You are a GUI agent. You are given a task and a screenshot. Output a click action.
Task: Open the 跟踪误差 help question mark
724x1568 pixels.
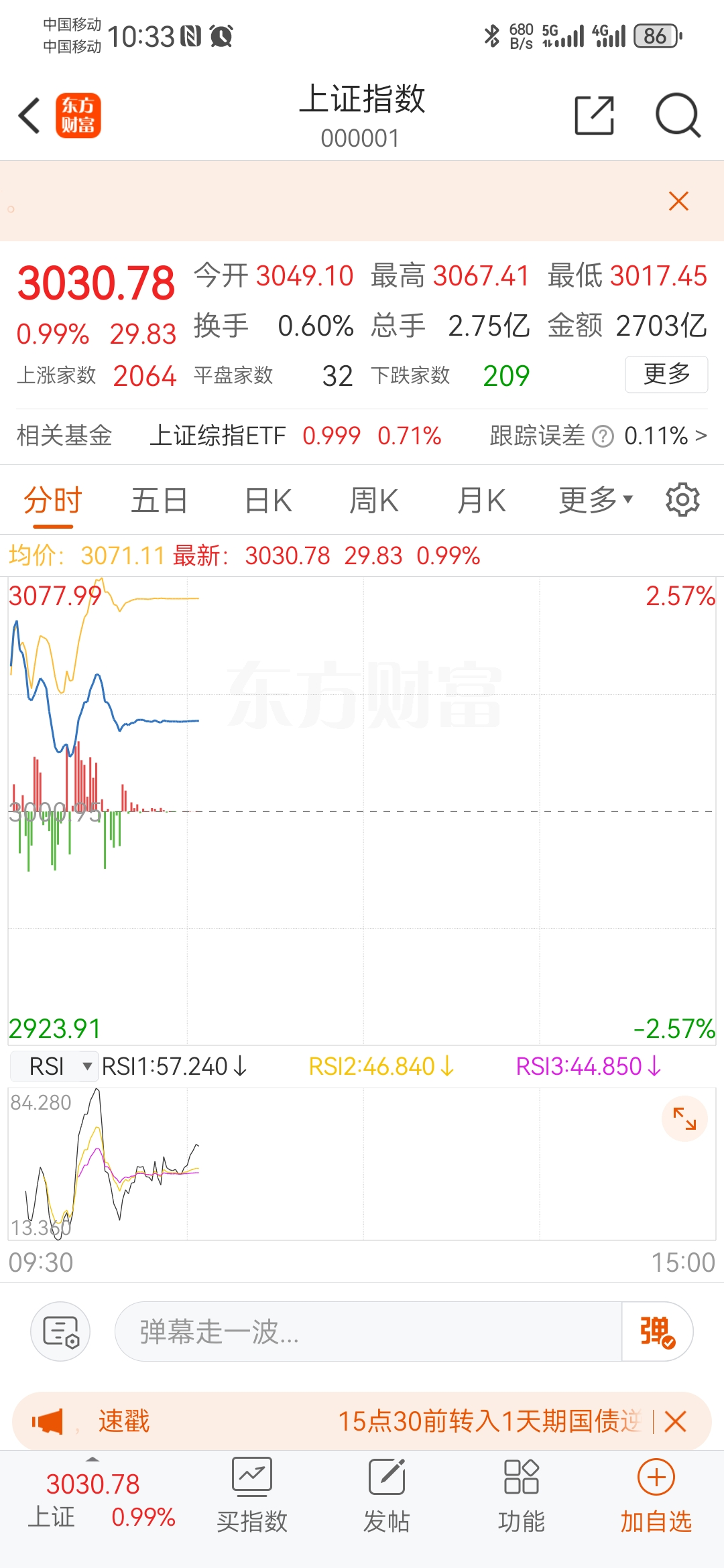coord(603,436)
